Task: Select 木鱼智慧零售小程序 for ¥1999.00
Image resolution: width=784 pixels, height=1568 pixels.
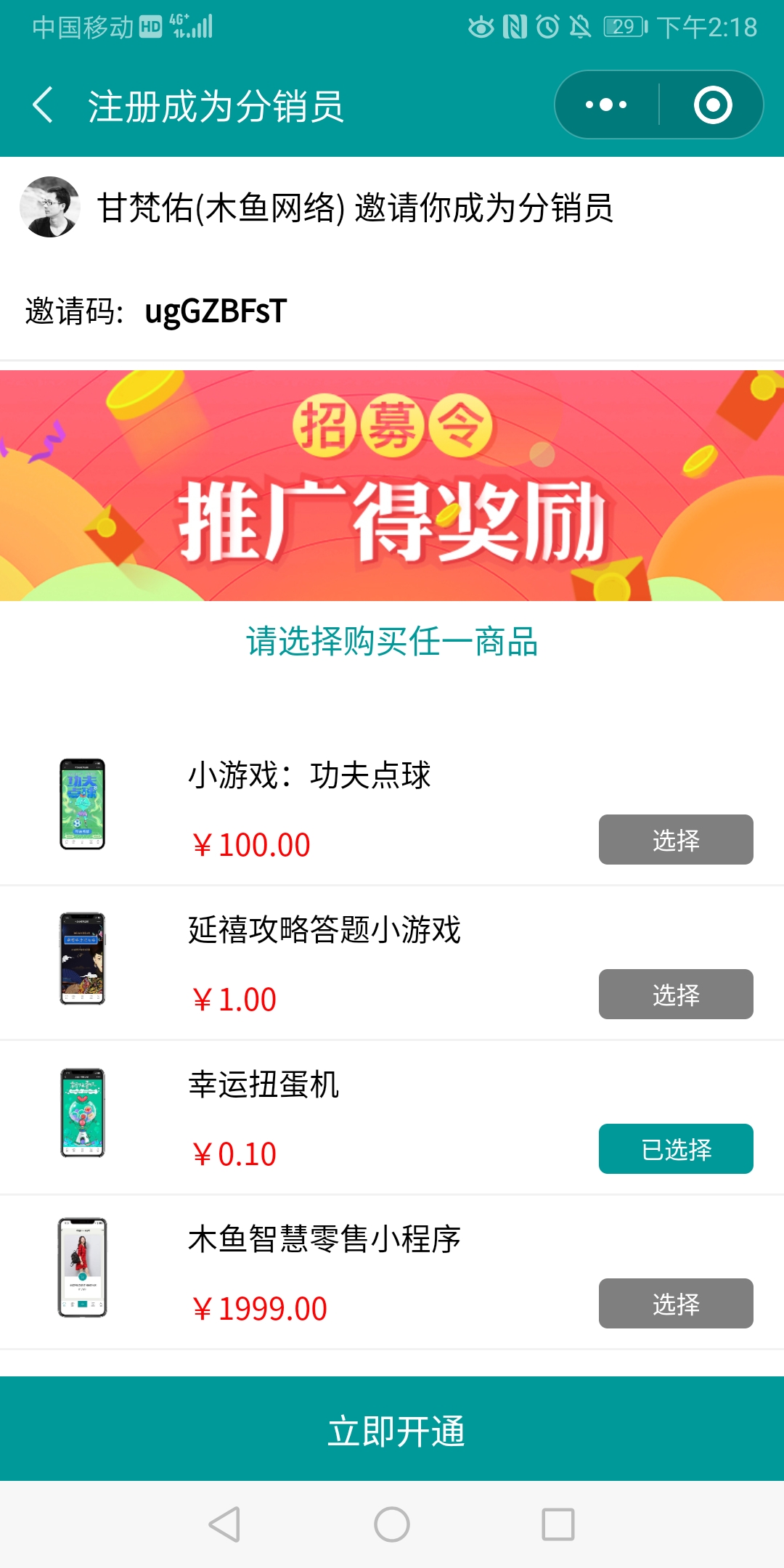Action: click(675, 1304)
